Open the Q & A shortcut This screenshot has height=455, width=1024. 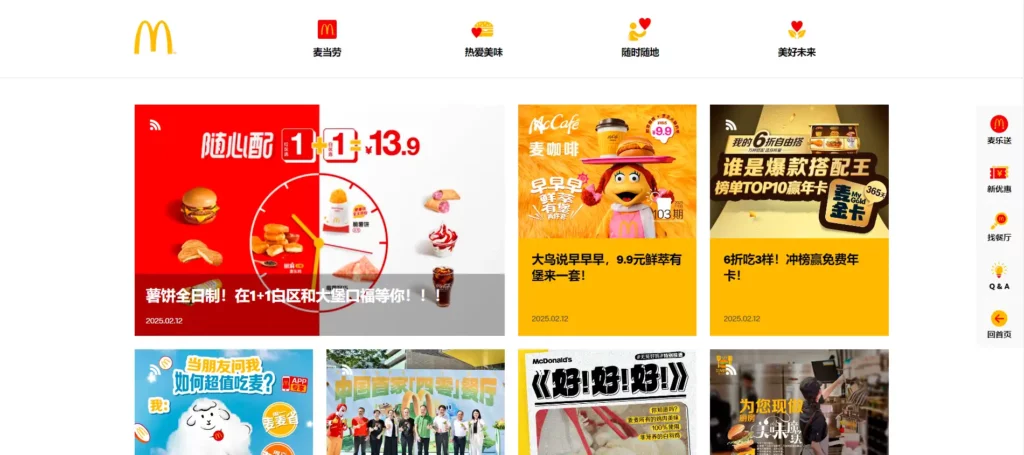(998, 276)
